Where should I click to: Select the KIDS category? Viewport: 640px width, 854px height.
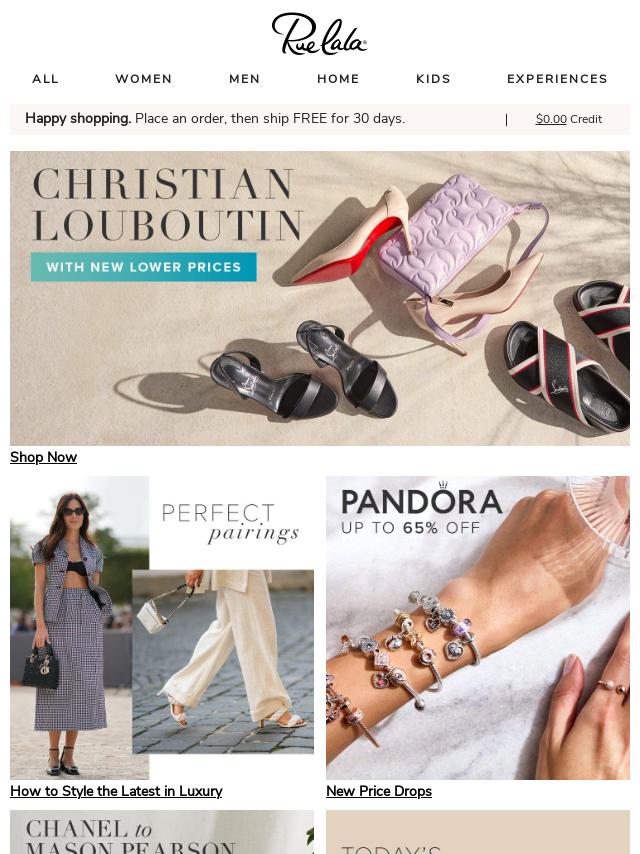(433, 79)
